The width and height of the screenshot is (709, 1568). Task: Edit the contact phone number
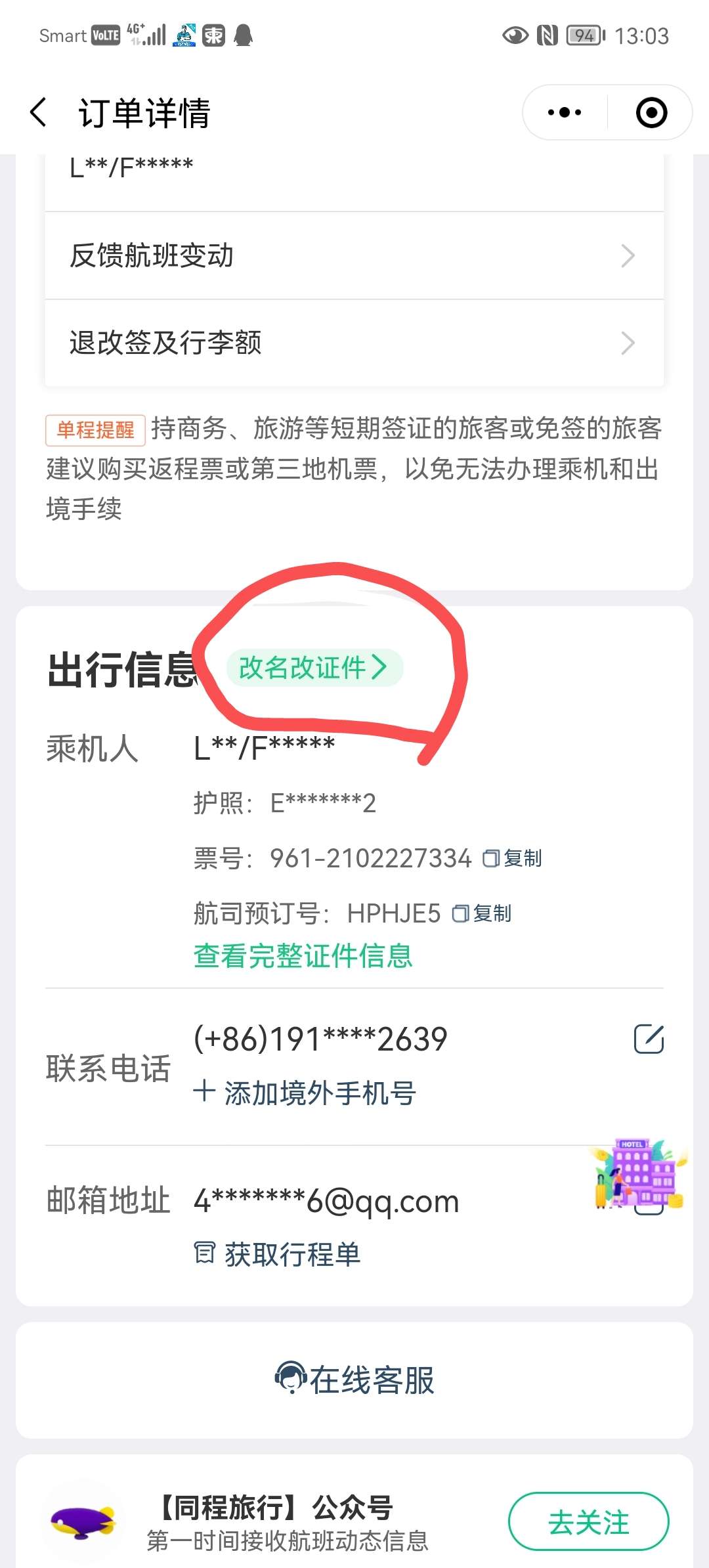click(x=649, y=1039)
